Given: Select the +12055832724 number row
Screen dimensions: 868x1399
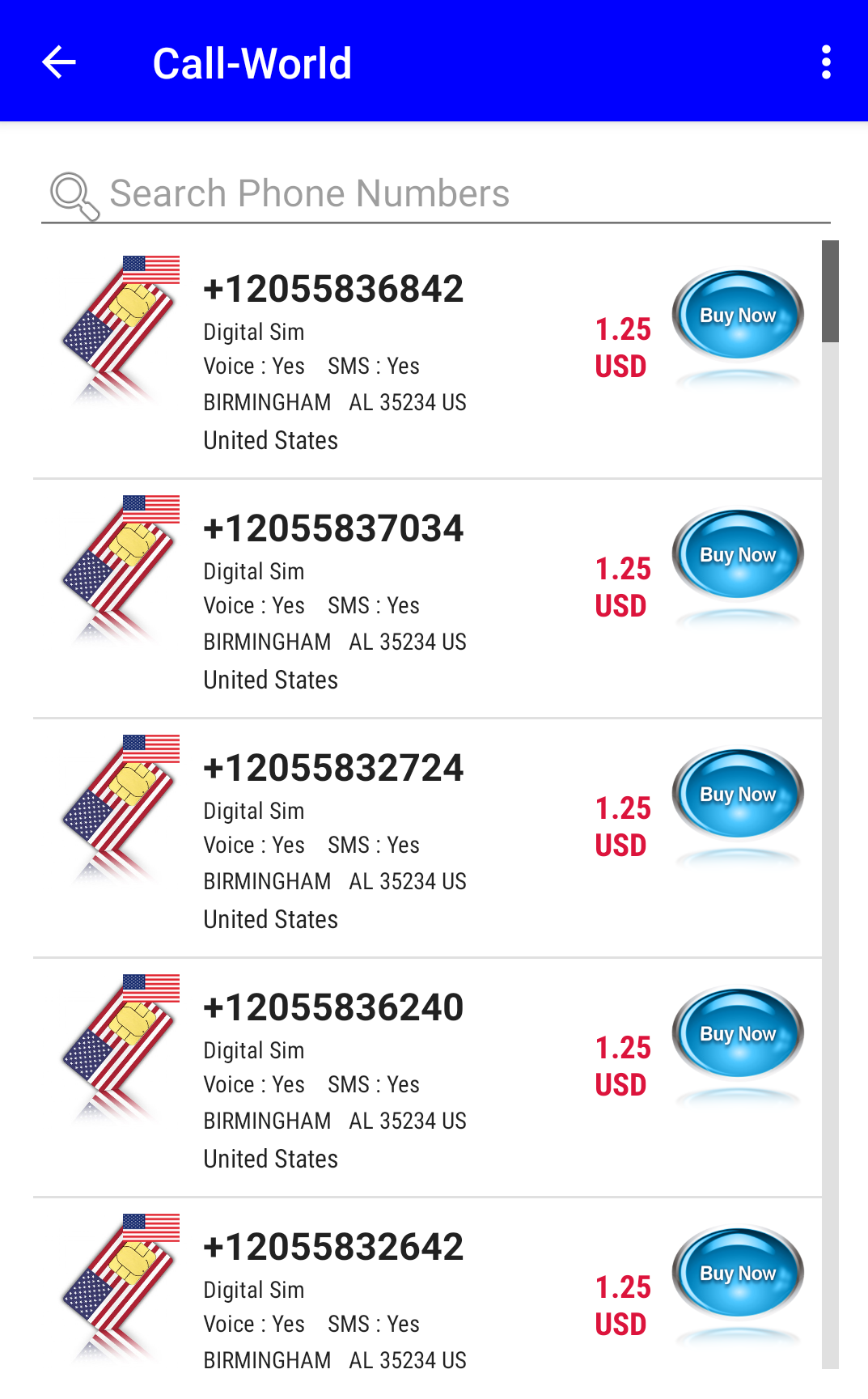Looking at the screenshot, I should [x=333, y=769].
